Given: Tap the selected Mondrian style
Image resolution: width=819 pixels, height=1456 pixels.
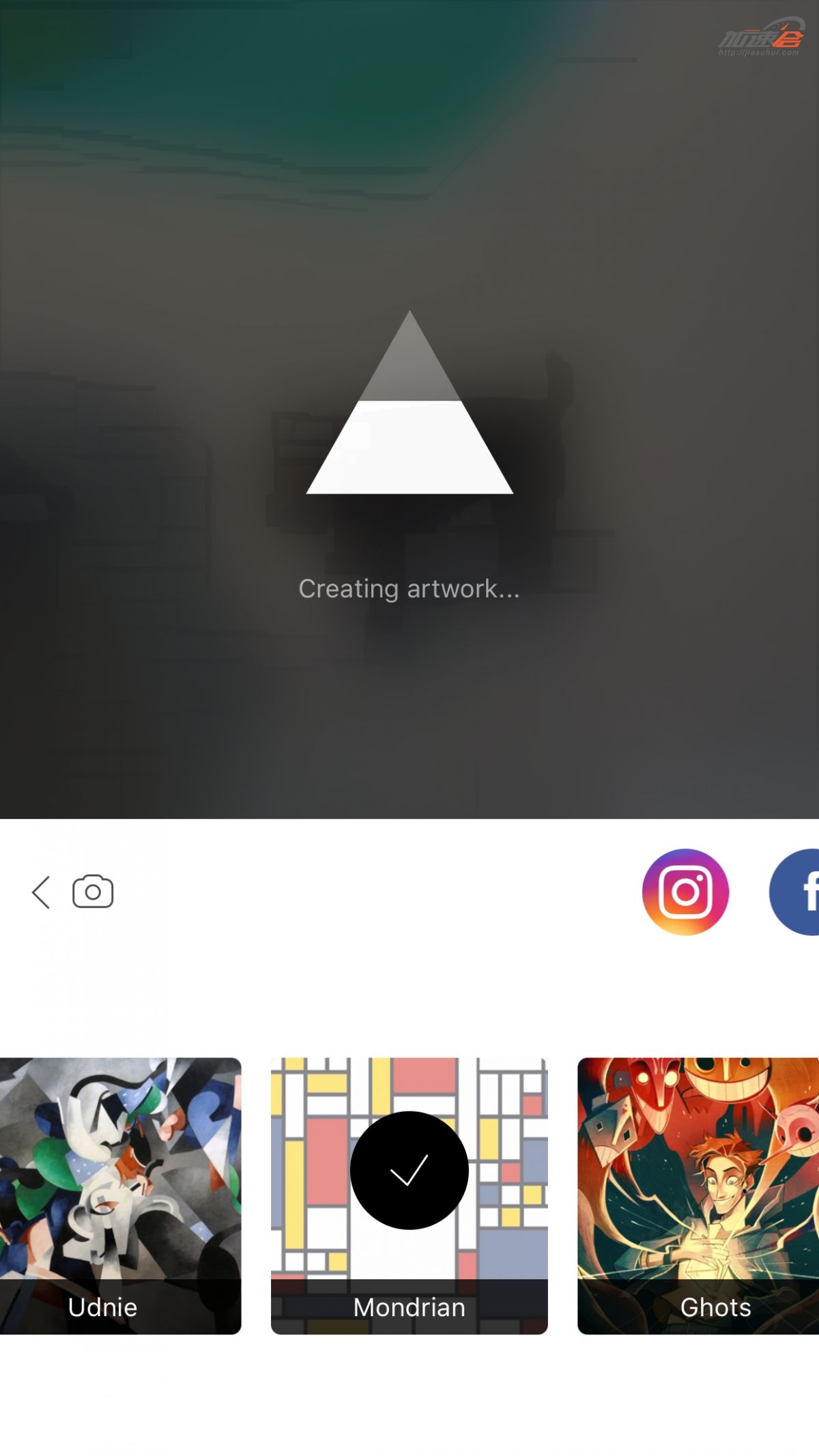Looking at the screenshot, I should 409,1195.
